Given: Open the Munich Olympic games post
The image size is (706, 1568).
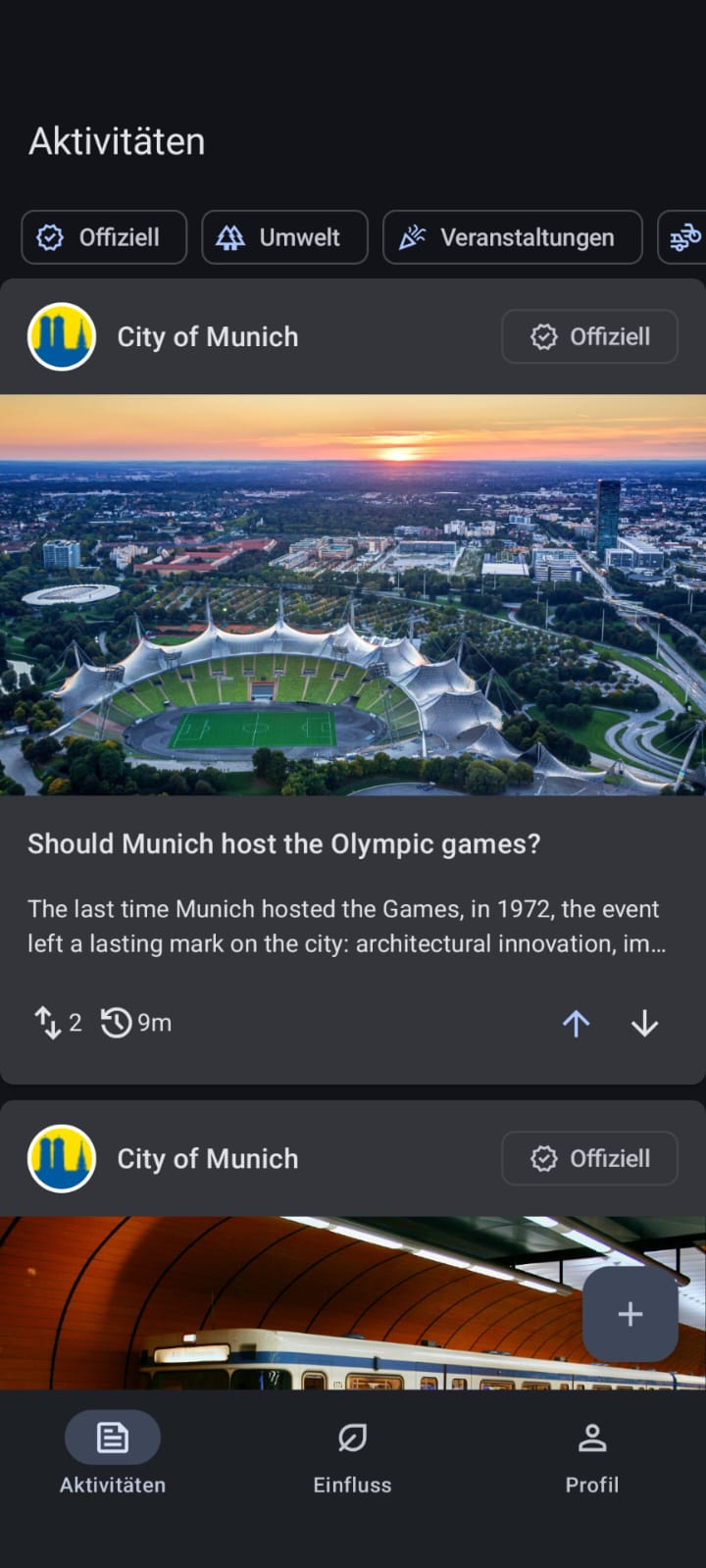Looking at the screenshot, I should click(283, 844).
